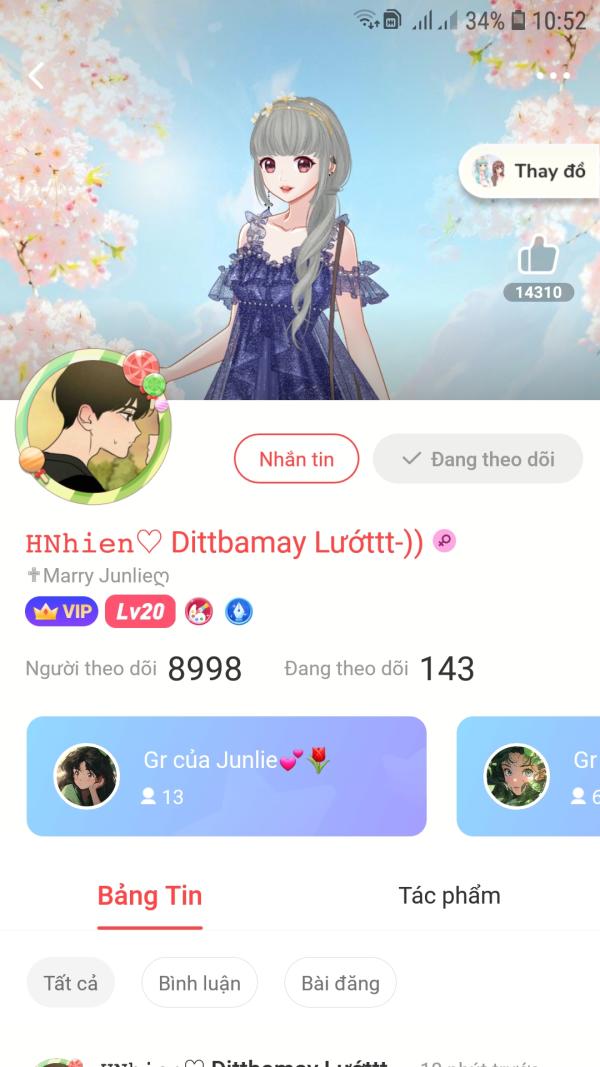
Task: View the Người theo dõi followers list
Action: (133, 668)
